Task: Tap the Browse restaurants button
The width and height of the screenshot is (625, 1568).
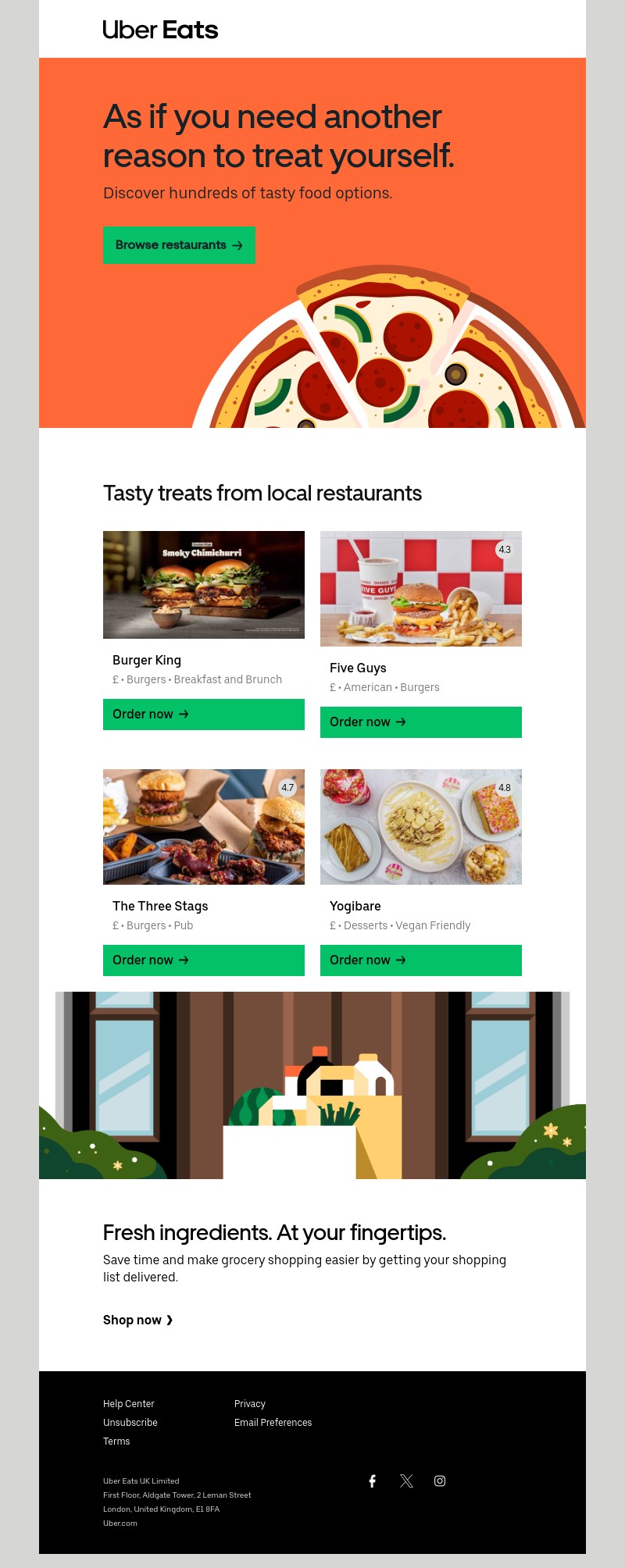Action: 179,245
